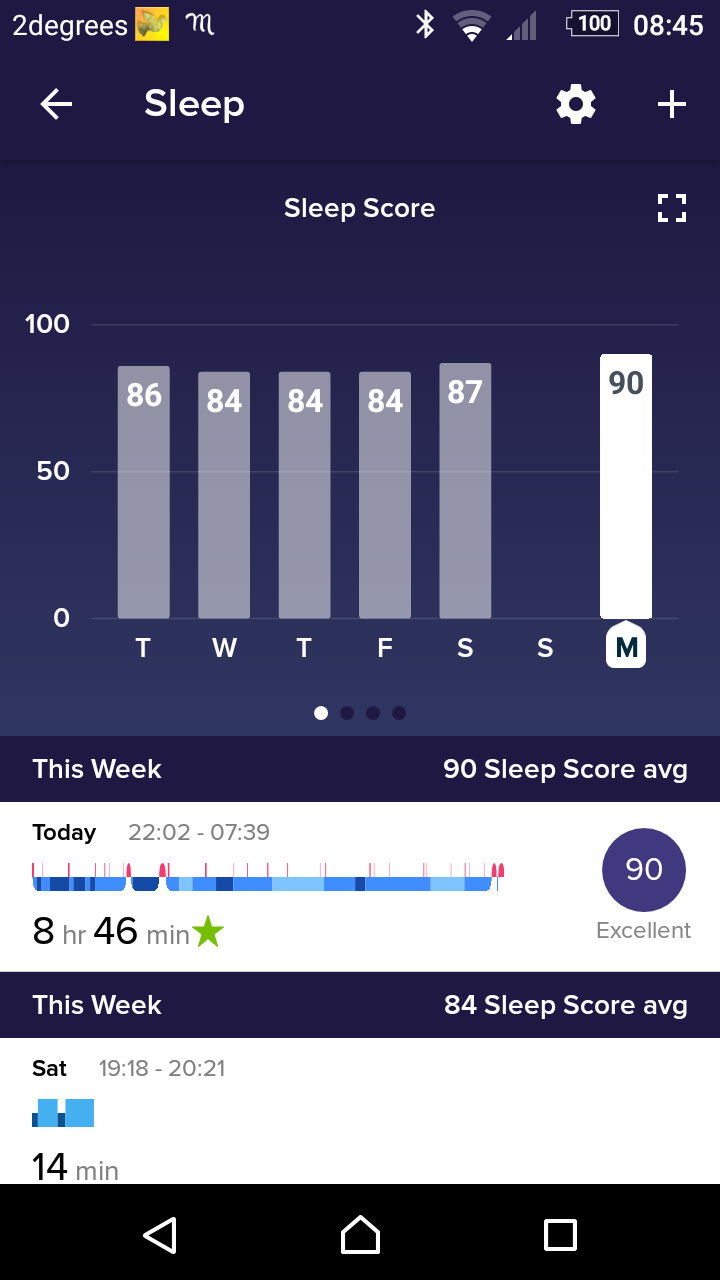Image resolution: width=720 pixels, height=1280 pixels.
Task: Expand Sleep Score chart to fullscreen
Action: pos(672,208)
